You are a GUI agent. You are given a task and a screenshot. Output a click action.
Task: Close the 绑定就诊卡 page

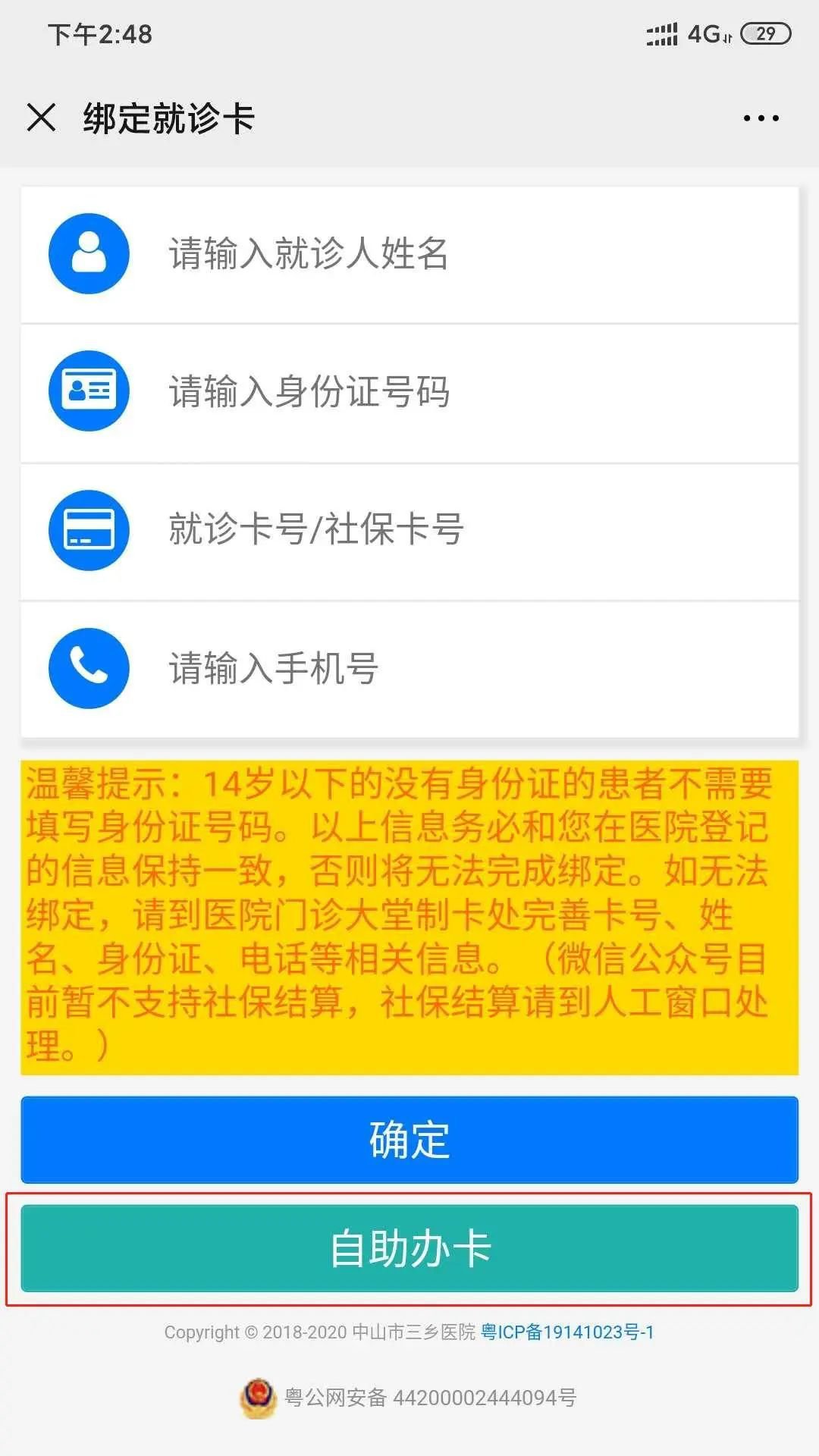pos(42,118)
